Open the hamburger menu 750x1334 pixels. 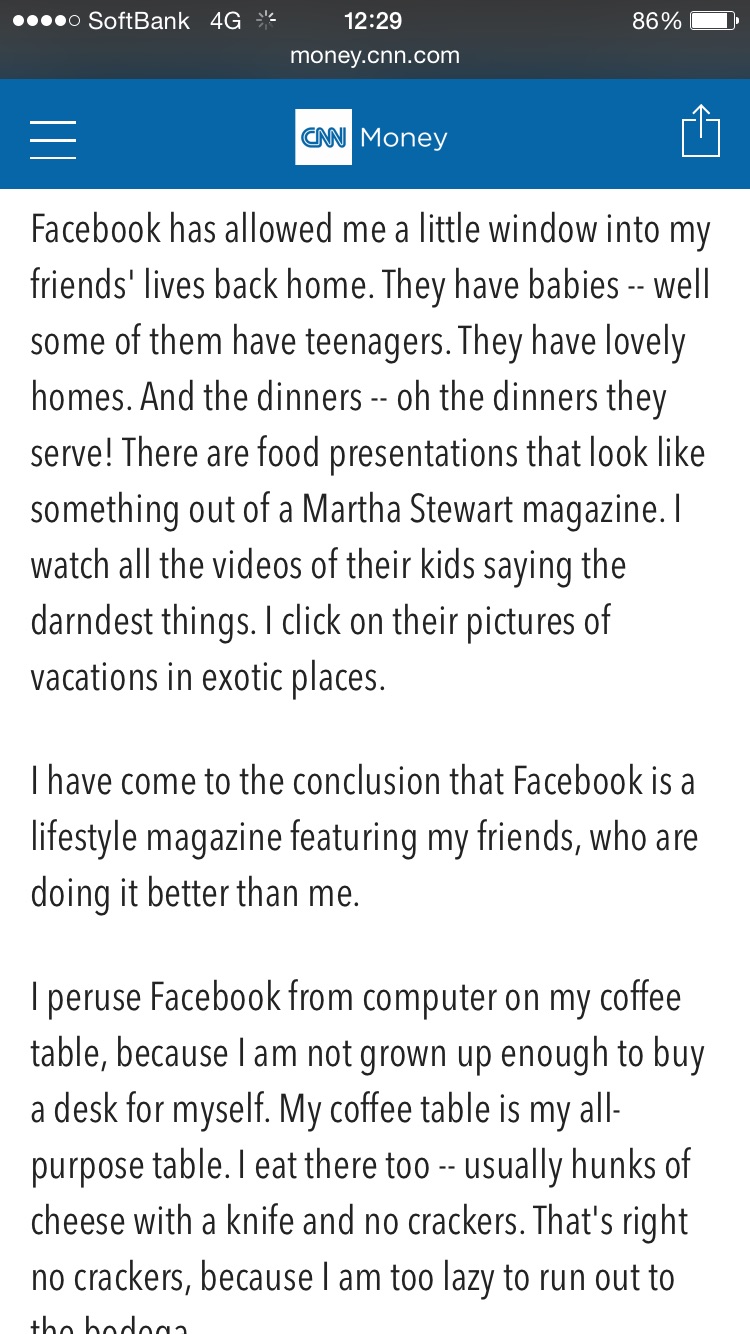(x=53, y=138)
